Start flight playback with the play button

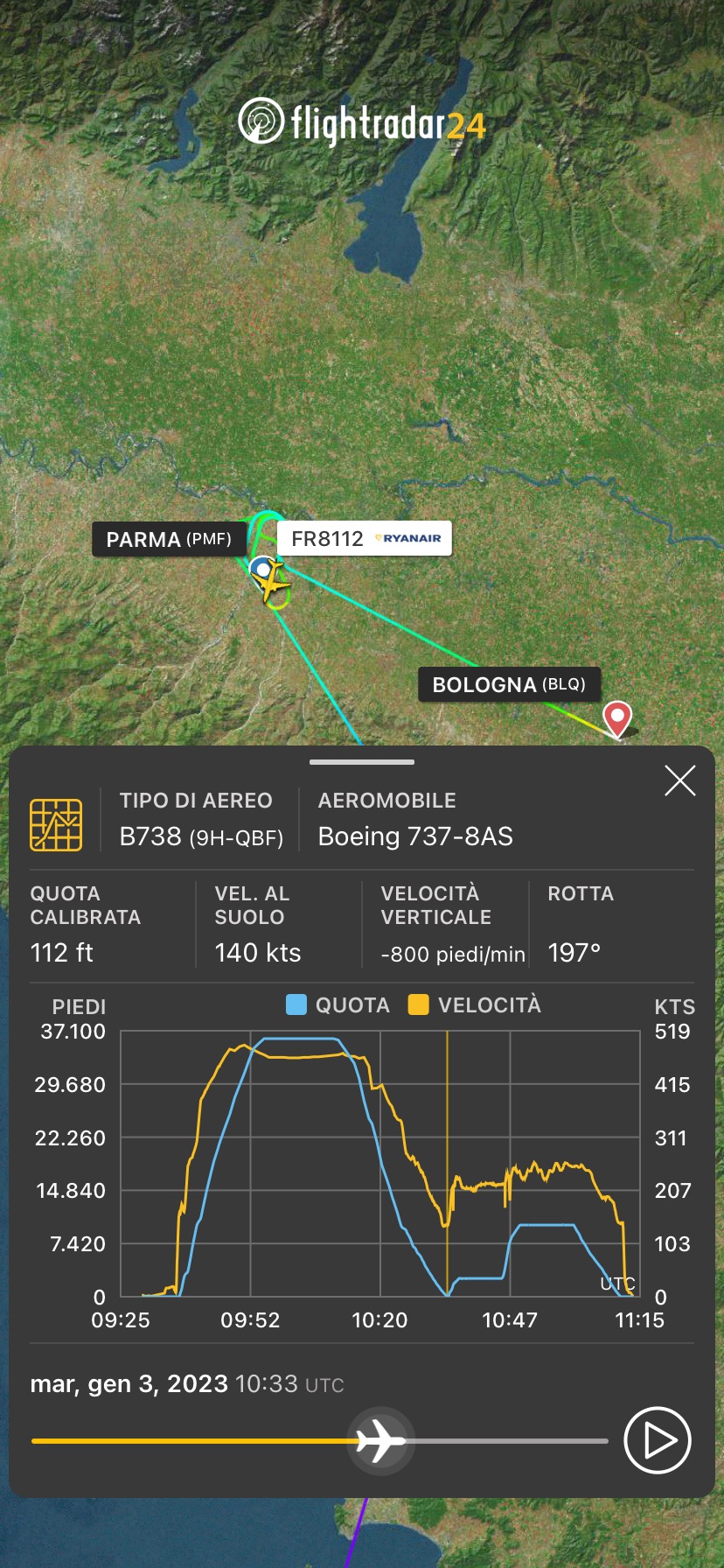[658, 1439]
